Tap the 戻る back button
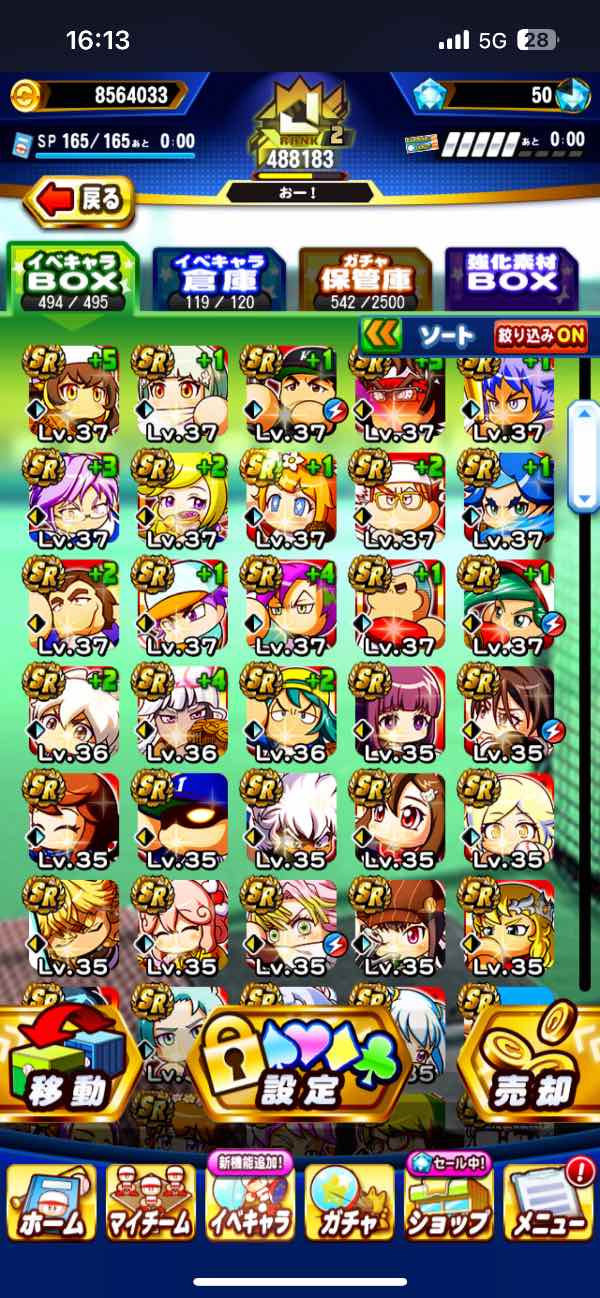The image size is (600, 1298). [82, 199]
